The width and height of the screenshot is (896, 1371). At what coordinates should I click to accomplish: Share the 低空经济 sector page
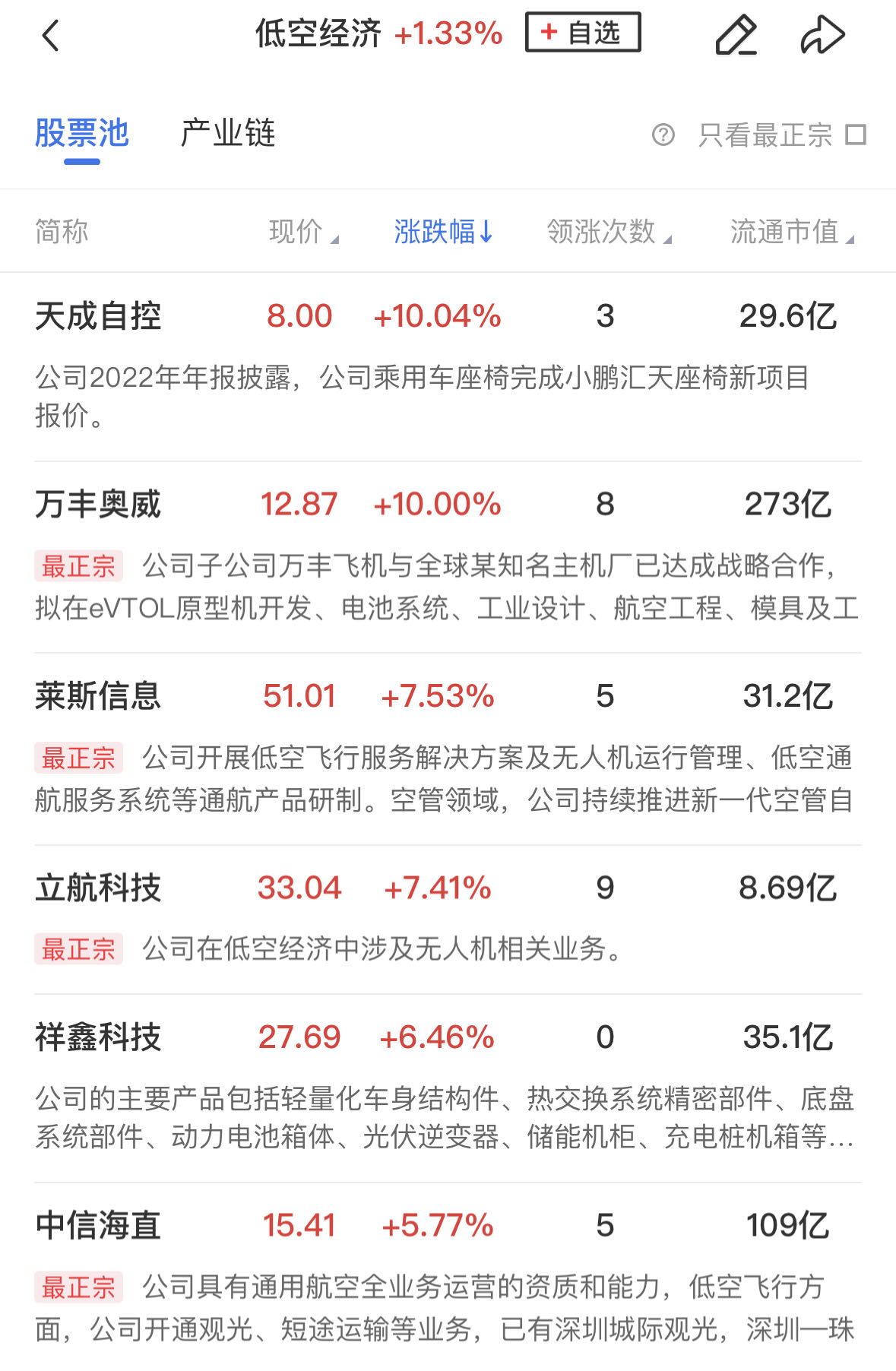pos(822,36)
